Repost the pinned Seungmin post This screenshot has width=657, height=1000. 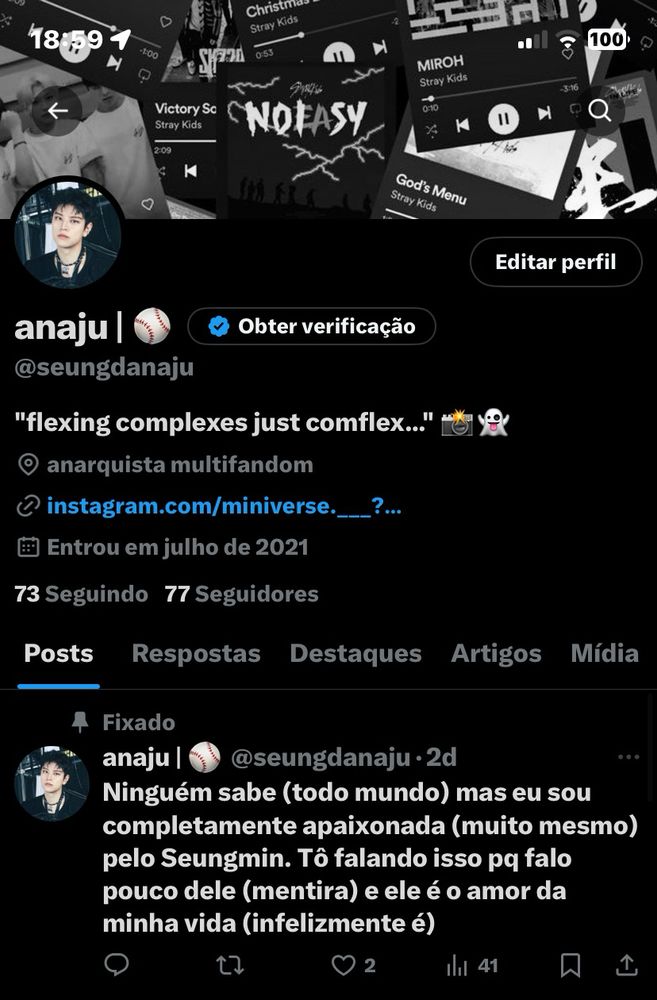point(230,964)
